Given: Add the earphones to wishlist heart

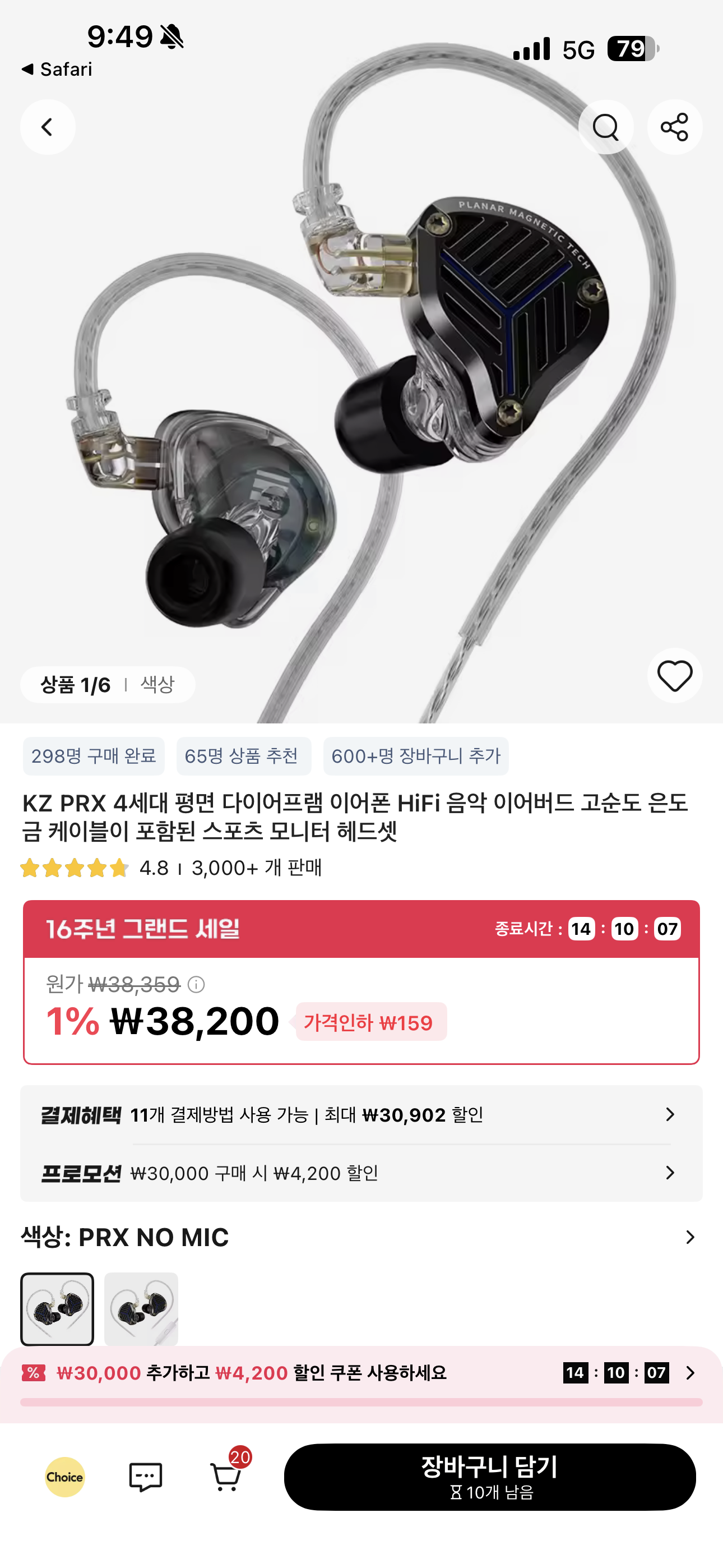Looking at the screenshot, I should tap(674, 676).
